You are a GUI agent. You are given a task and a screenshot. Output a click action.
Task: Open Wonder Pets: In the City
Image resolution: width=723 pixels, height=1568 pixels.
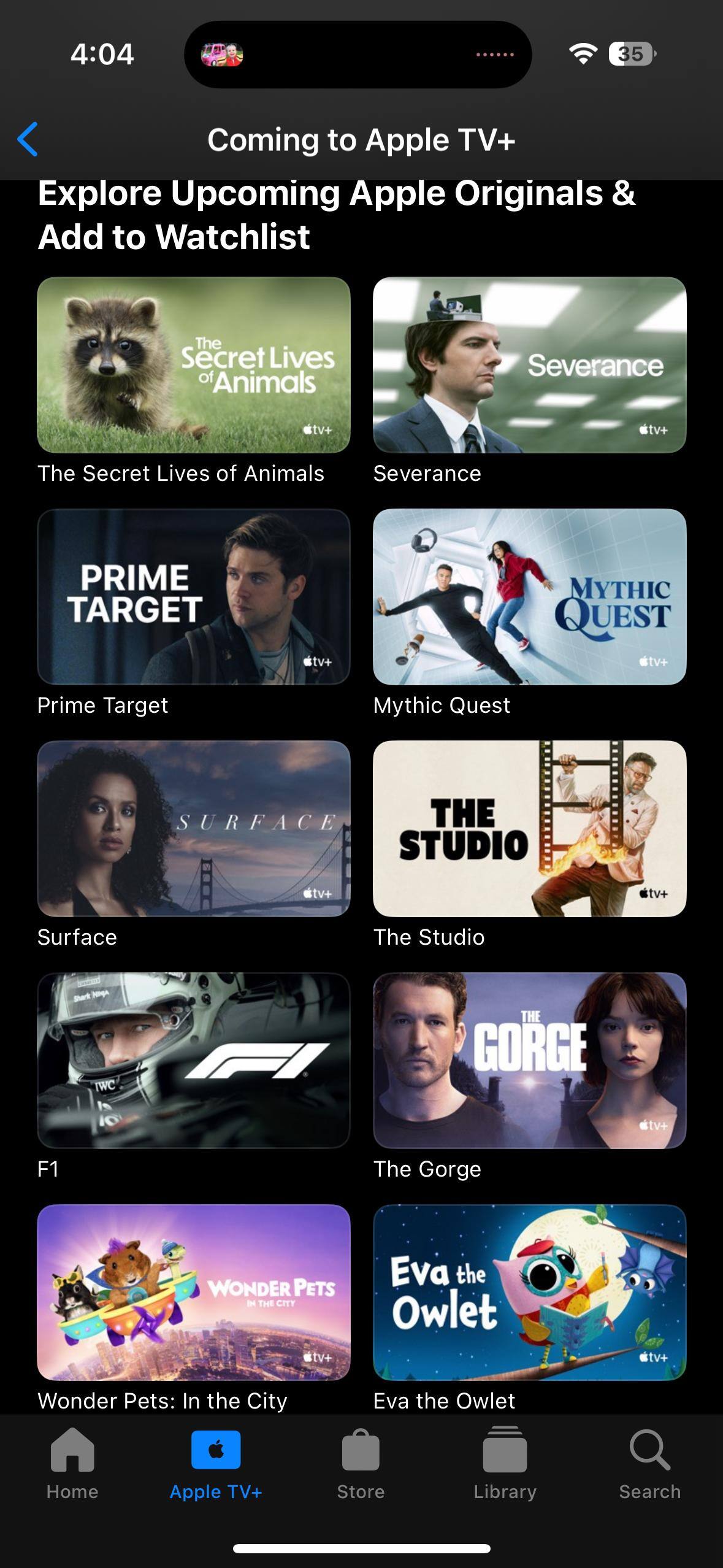click(x=193, y=1292)
